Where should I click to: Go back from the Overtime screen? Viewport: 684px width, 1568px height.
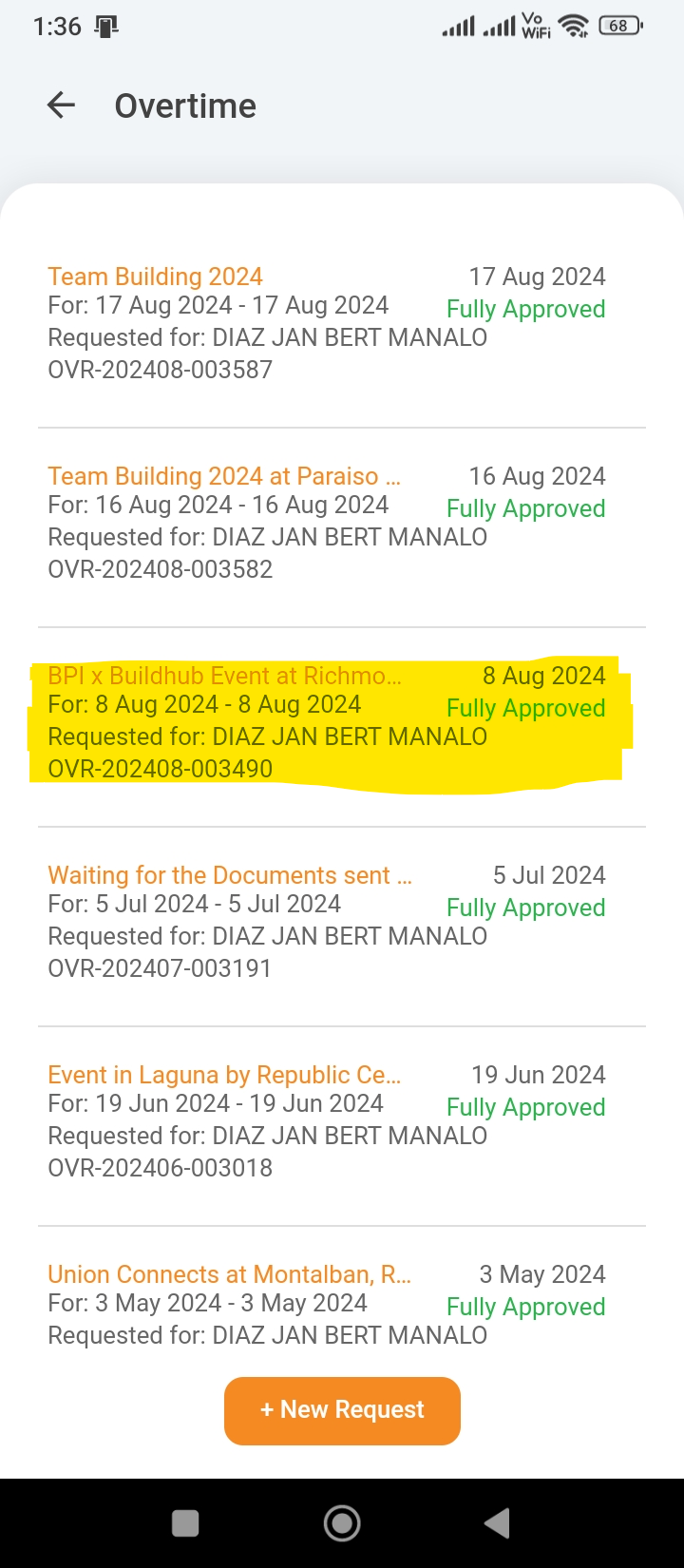[x=61, y=105]
